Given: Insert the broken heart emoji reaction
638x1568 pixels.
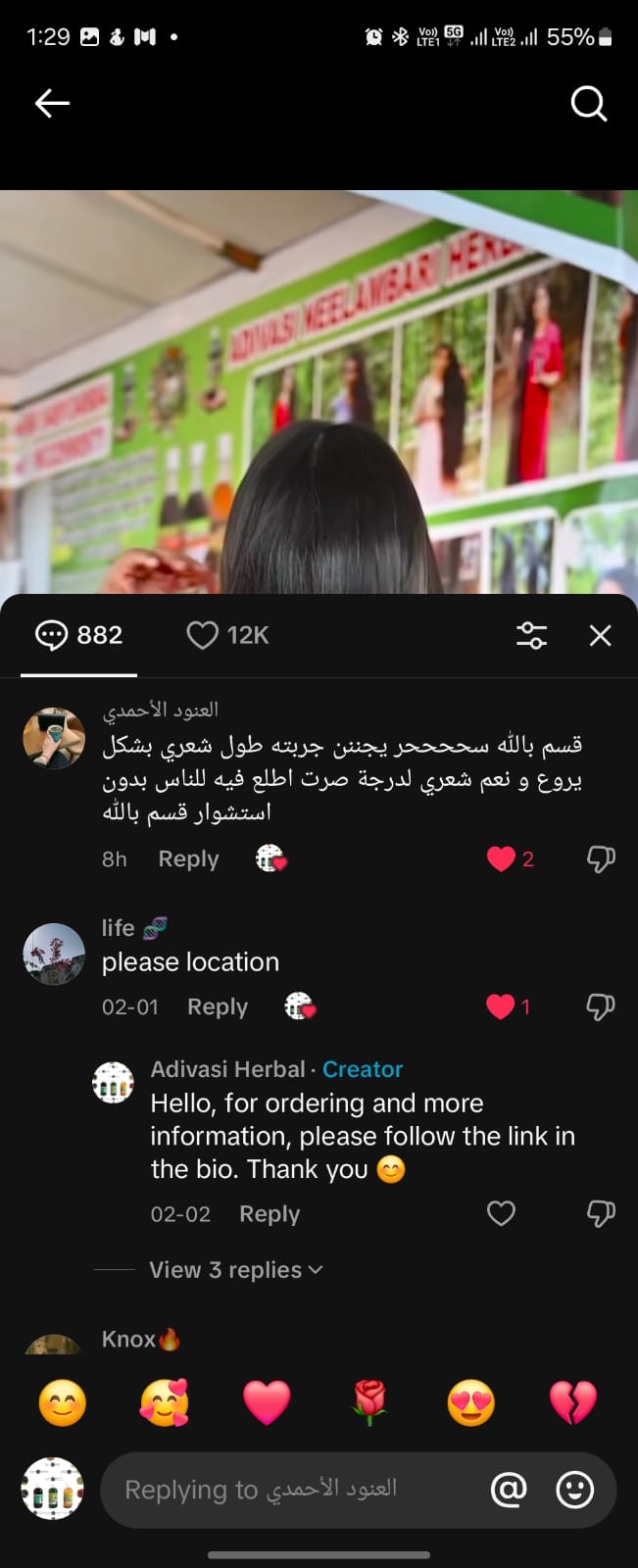Looking at the screenshot, I should [x=573, y=1402].
